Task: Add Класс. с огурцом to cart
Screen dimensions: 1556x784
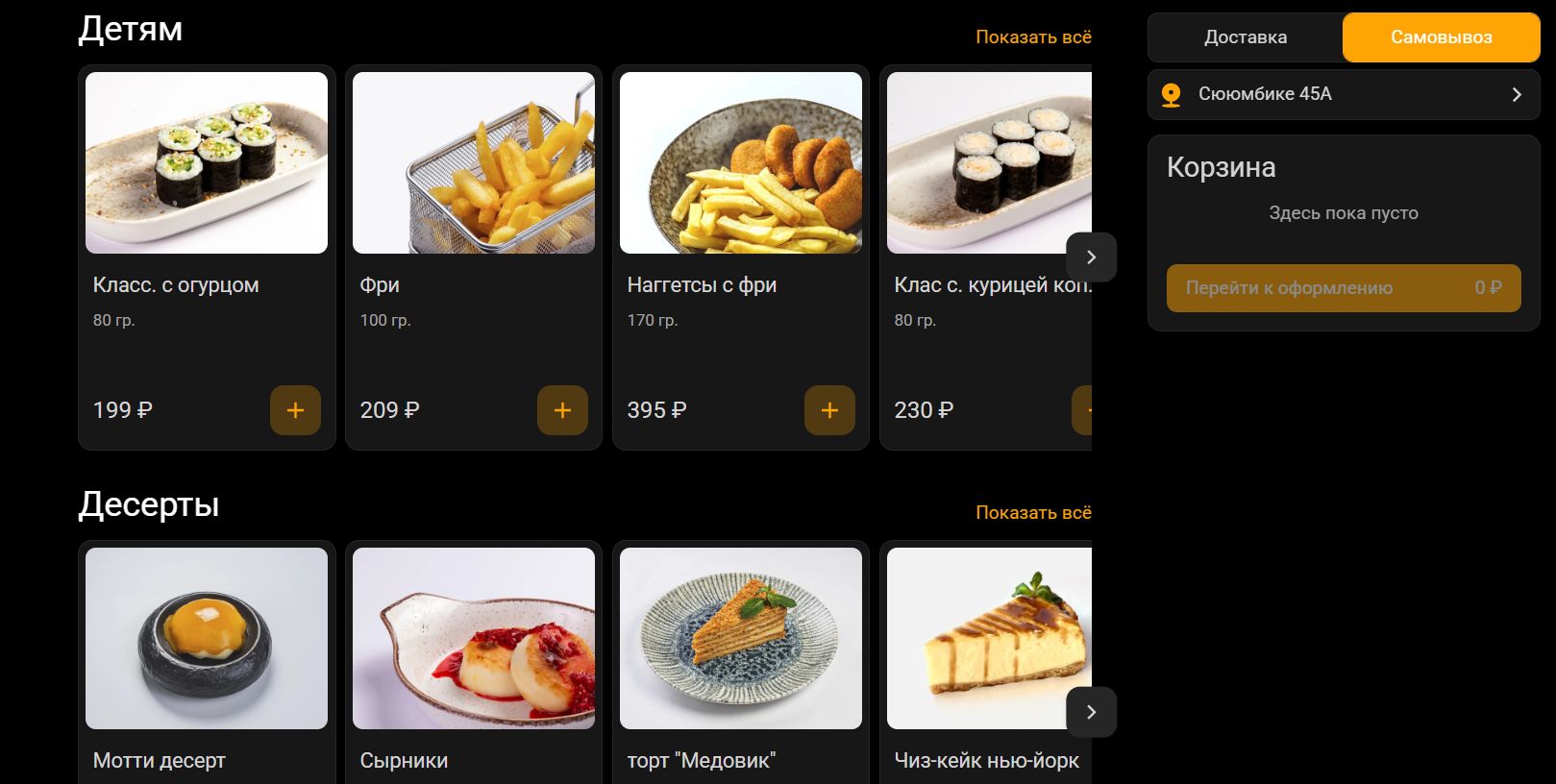Action: (295, 410)
